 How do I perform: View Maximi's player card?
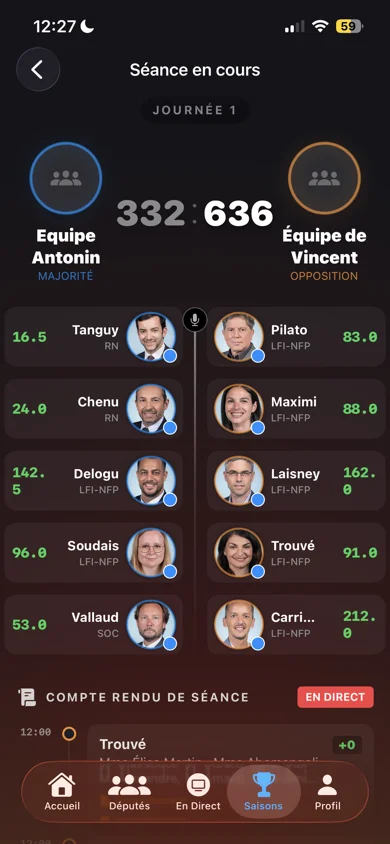coord(296,409)
